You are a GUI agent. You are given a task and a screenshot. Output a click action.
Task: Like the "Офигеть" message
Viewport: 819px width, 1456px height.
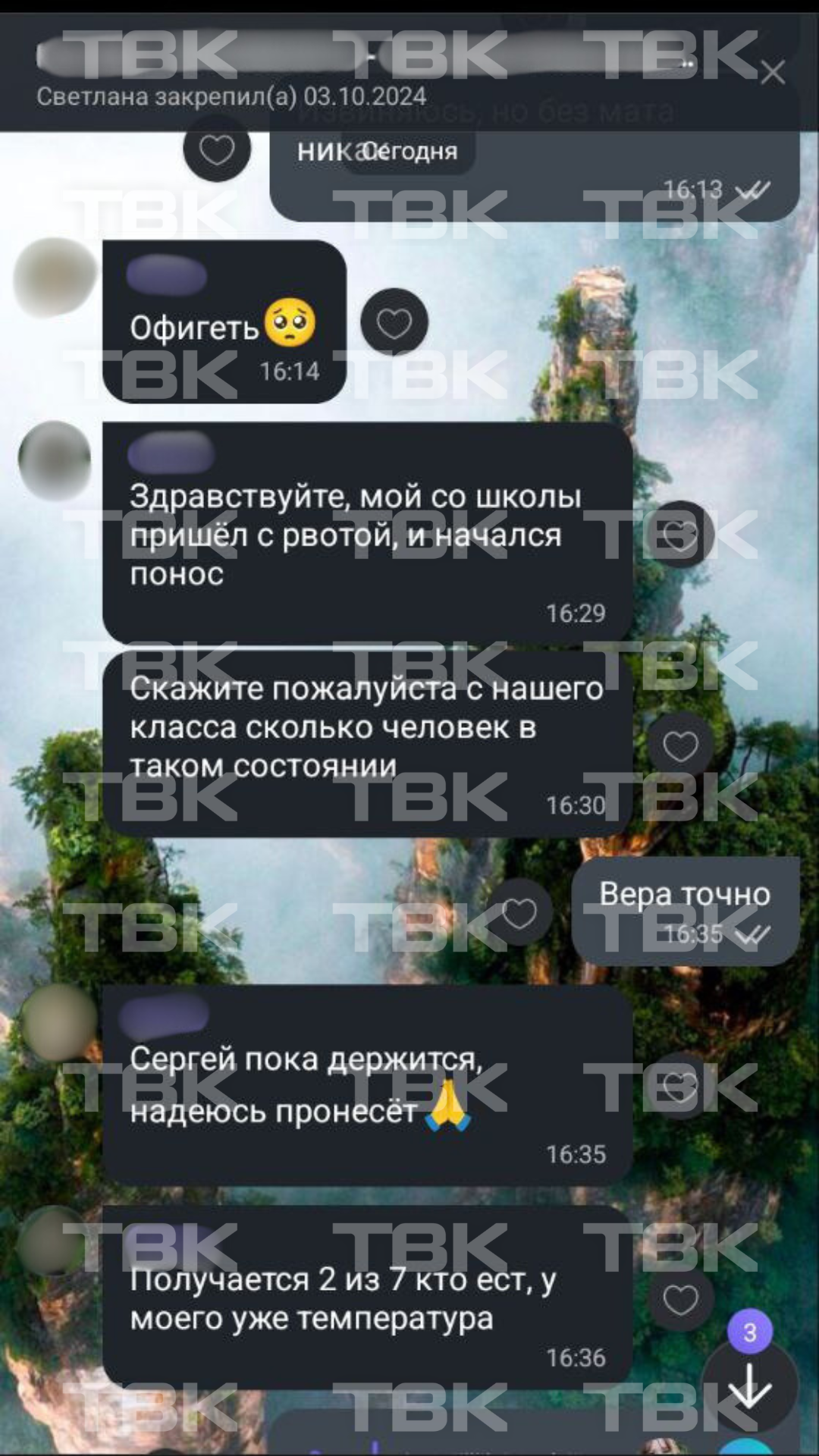pyautogui.click(x=394, y=323)
